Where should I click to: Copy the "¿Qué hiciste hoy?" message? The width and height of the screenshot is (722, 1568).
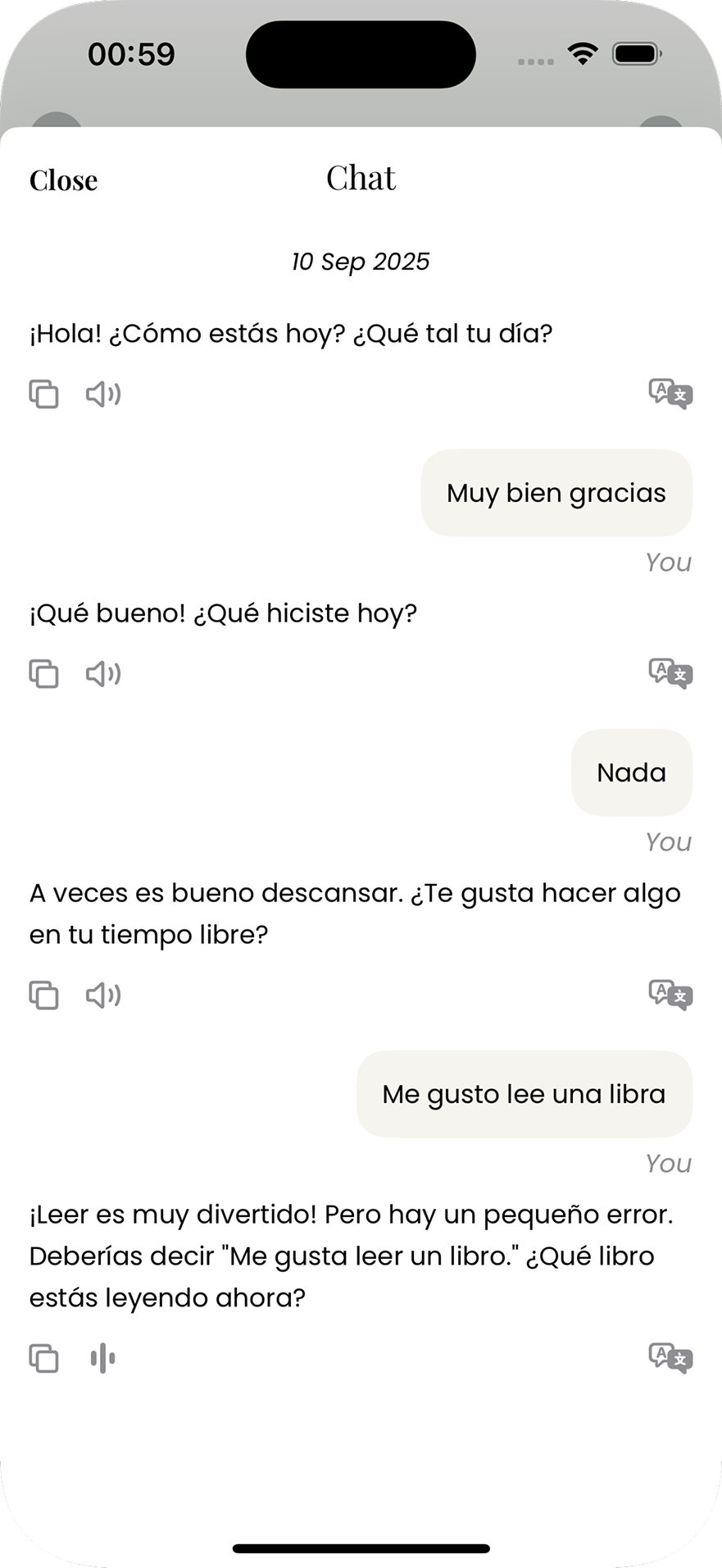[x=44, y=674]
